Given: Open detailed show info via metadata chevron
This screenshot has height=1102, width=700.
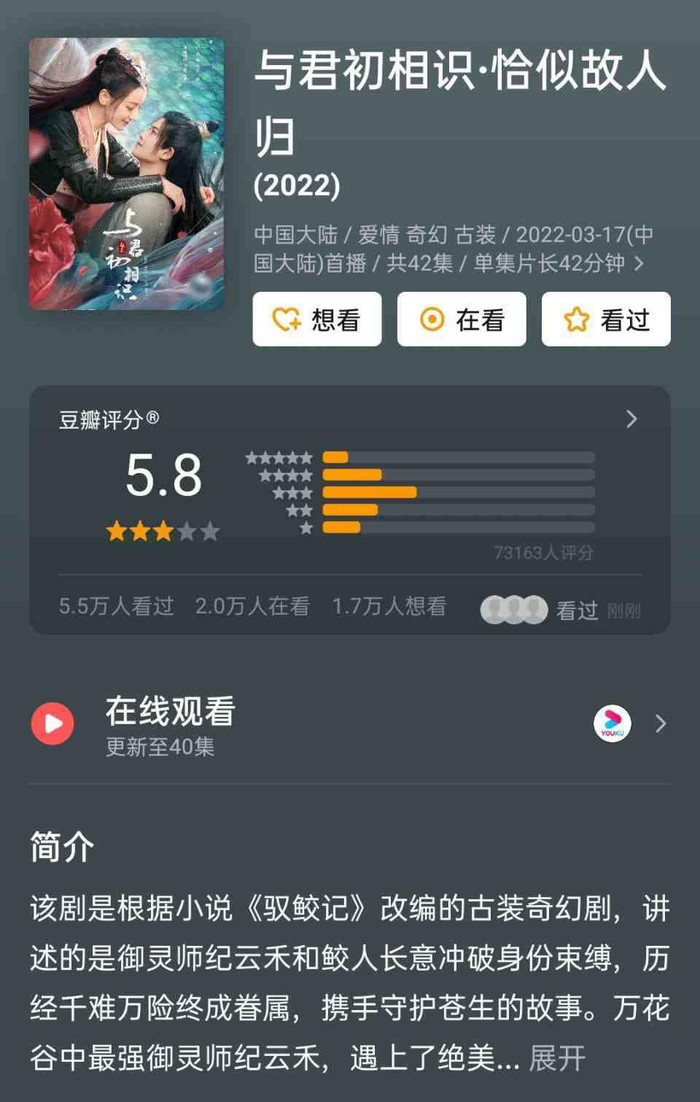Looking at the screenshot, I should click(x=640, y=264).
